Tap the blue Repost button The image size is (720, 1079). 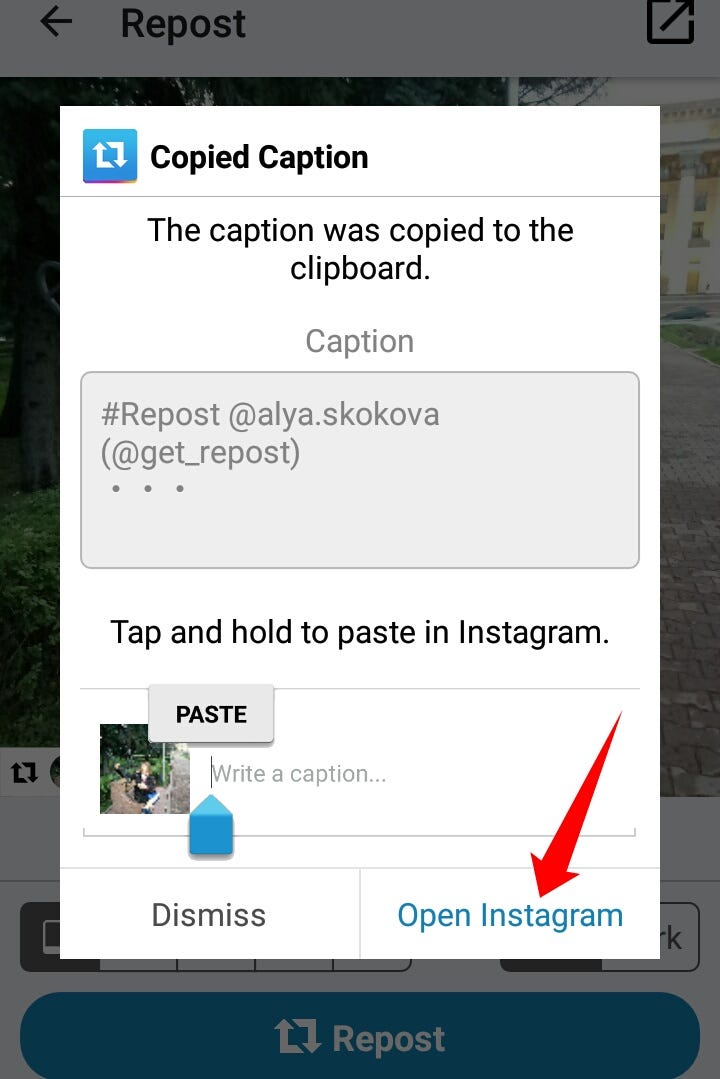(x=360, y=1038)
